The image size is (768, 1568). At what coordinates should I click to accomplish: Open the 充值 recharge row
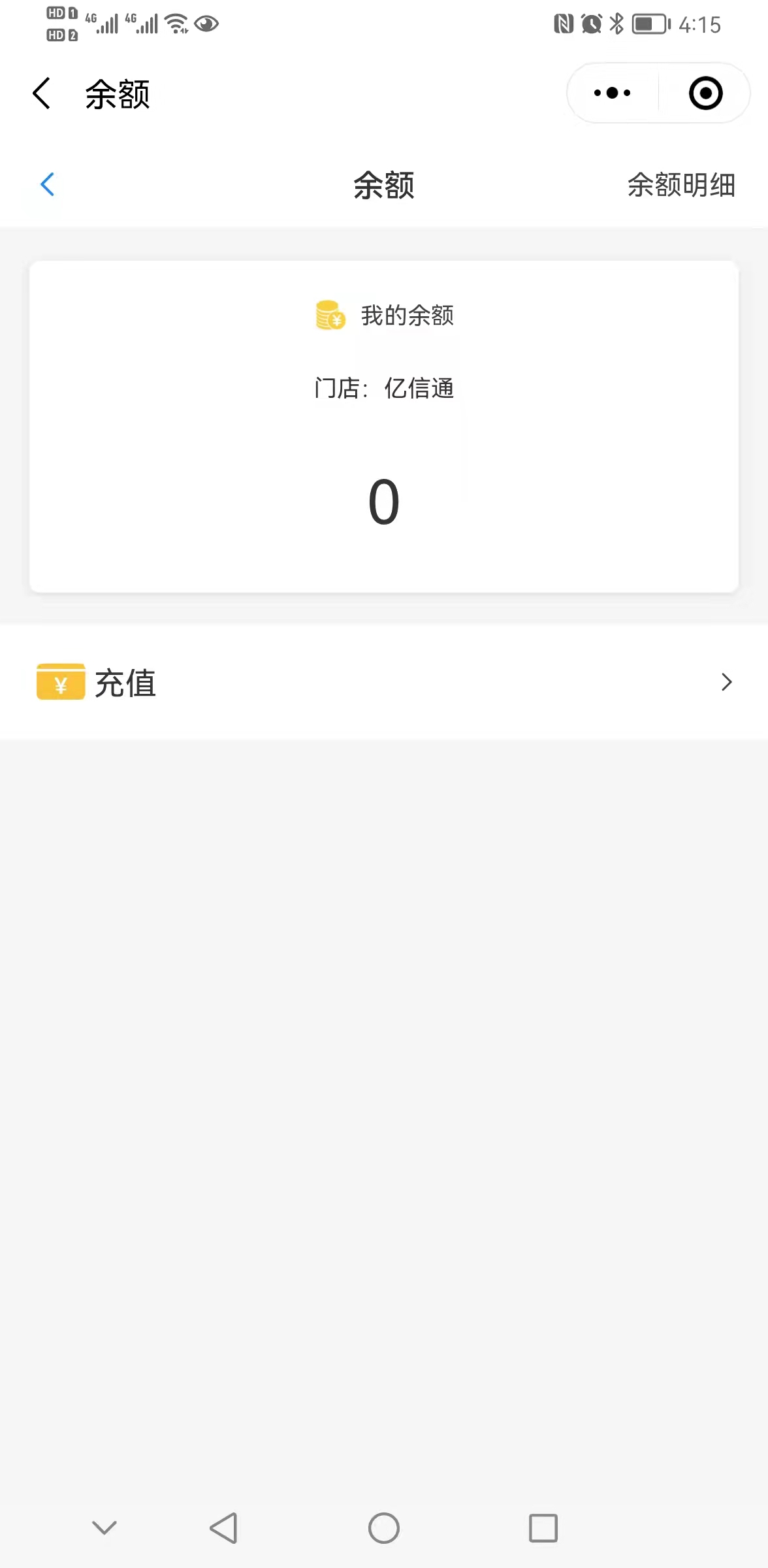384,682
